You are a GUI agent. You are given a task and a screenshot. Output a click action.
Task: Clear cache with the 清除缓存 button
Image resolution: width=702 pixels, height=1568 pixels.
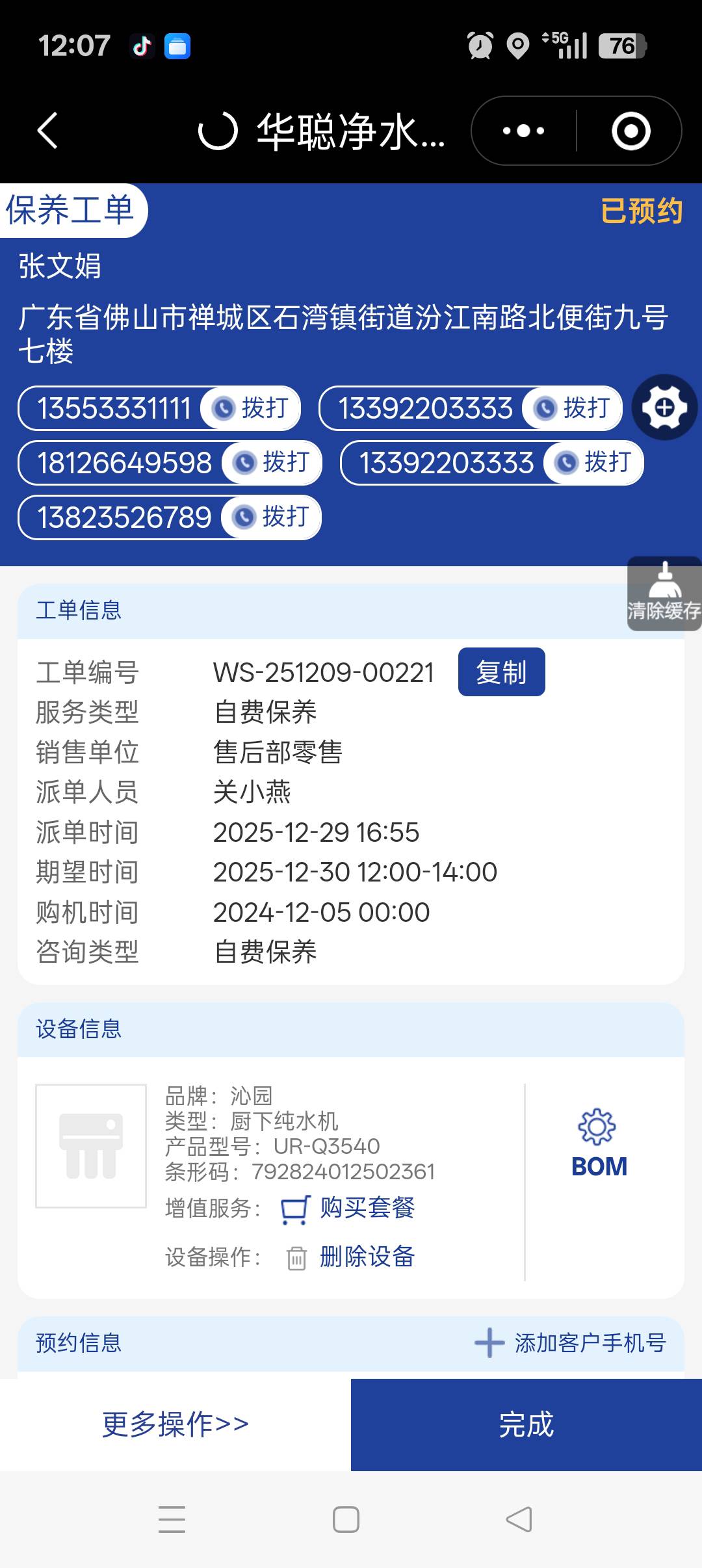coord(664,594)
